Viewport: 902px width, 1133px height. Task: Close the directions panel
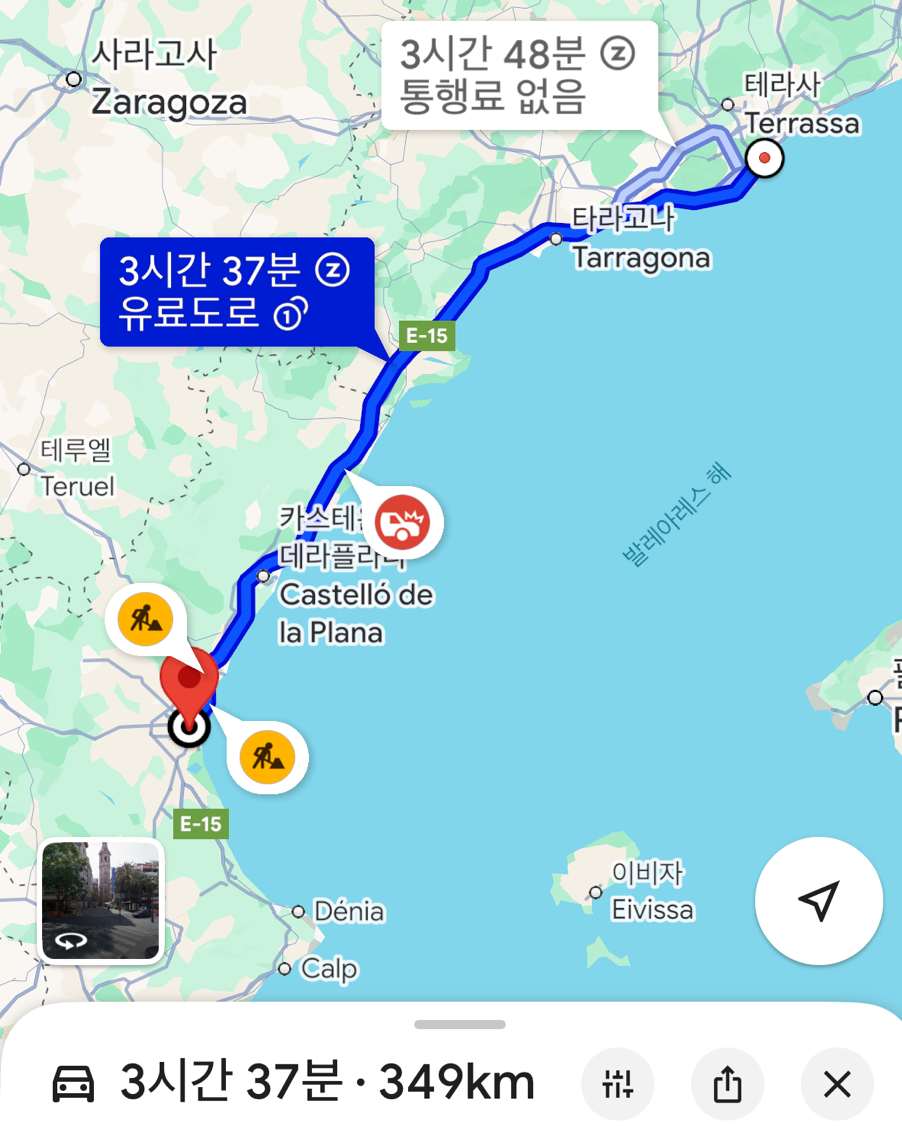(x=838, y=1084)
